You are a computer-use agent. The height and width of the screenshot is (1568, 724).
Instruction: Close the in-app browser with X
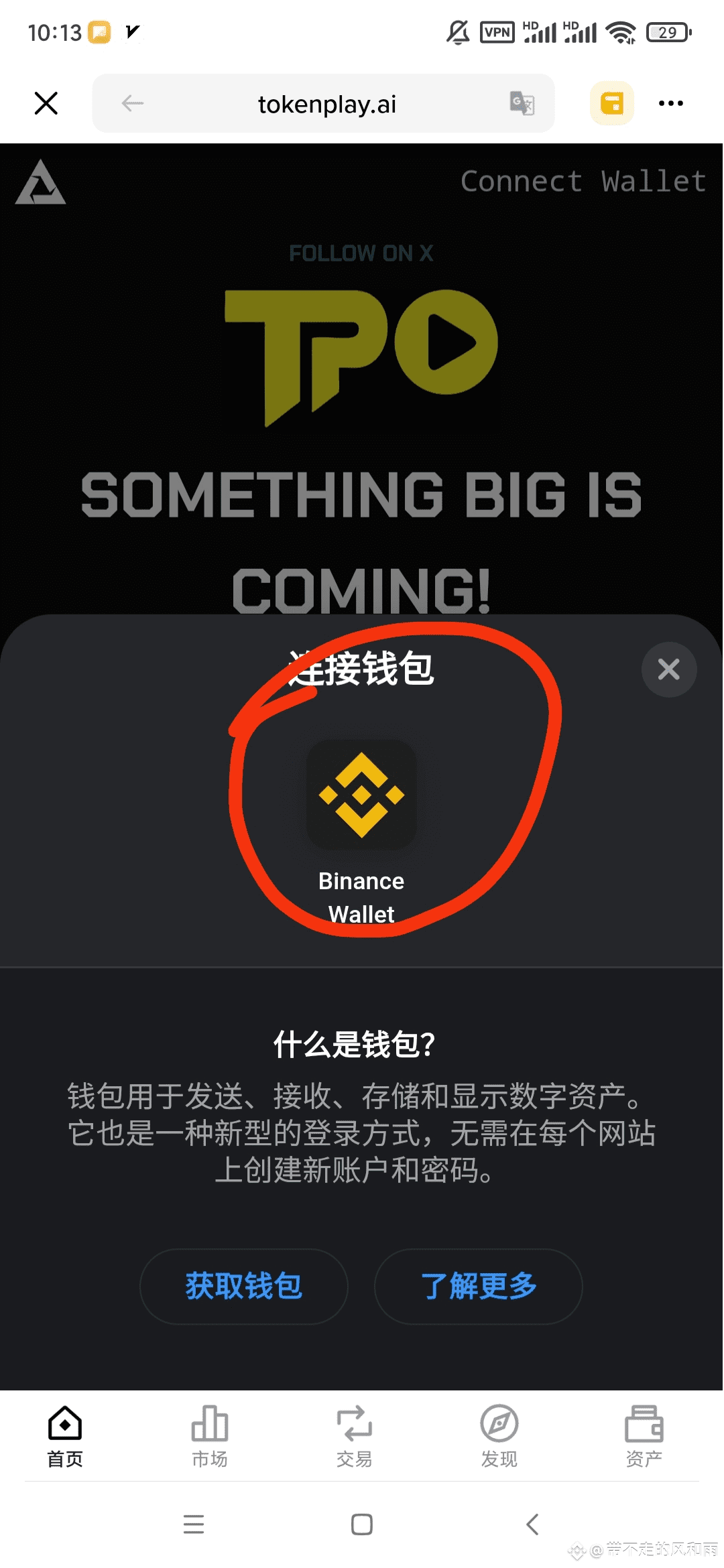(46, 103)
